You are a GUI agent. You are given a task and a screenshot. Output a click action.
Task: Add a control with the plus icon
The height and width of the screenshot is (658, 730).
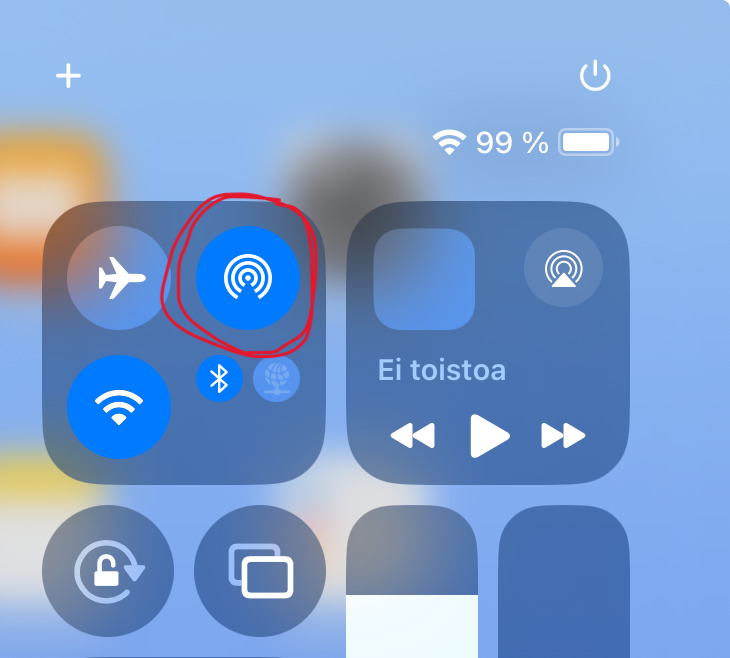click(68, 76)
